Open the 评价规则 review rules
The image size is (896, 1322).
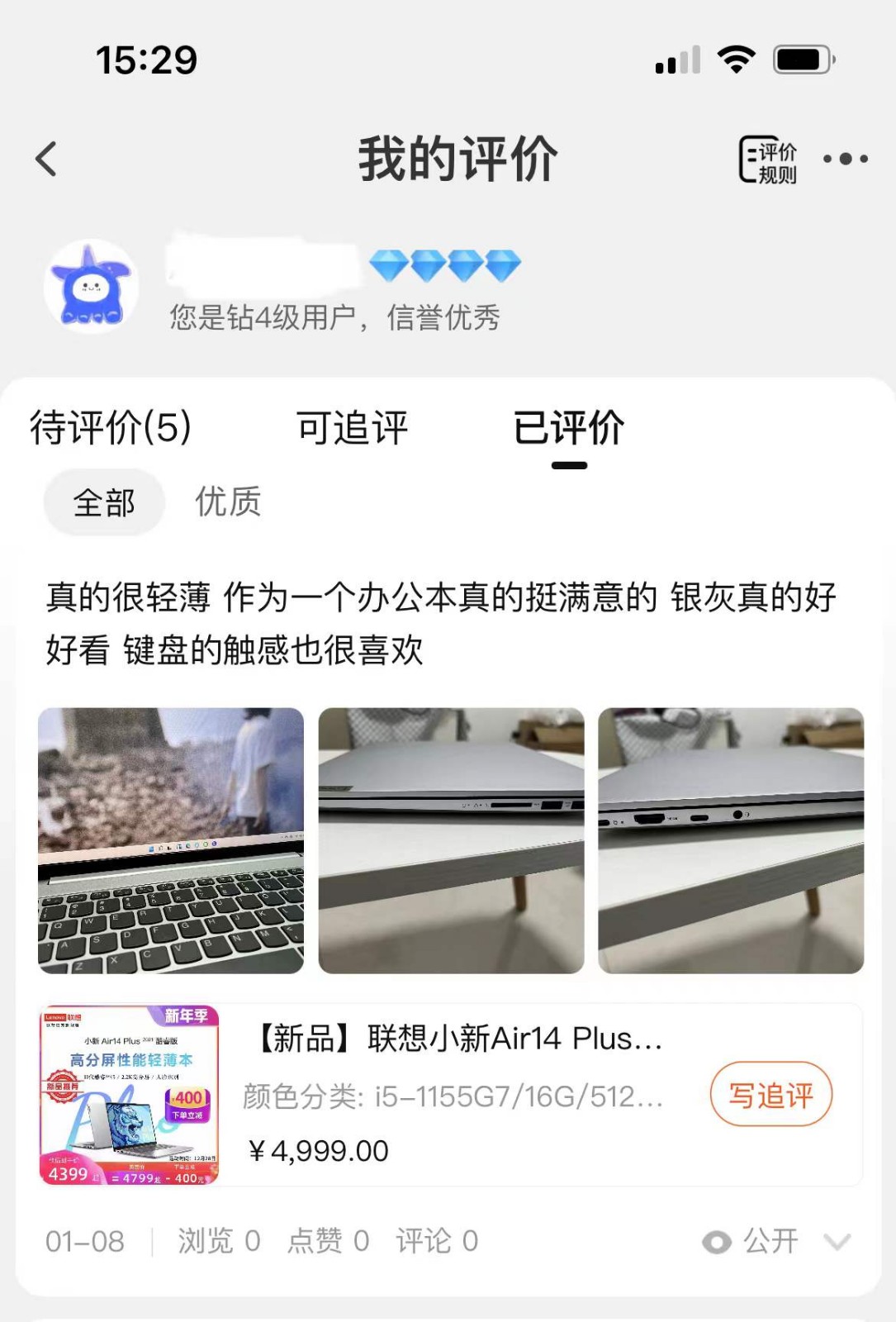pos(768,159)
